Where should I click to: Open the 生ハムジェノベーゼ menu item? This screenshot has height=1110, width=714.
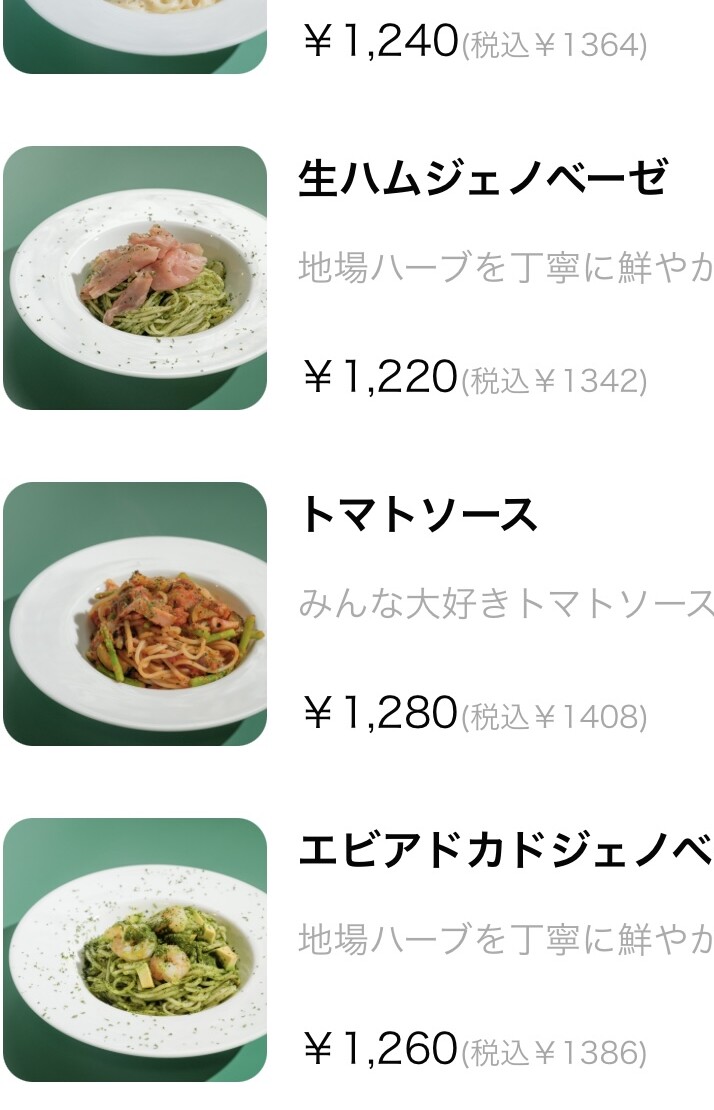point(482,180)
